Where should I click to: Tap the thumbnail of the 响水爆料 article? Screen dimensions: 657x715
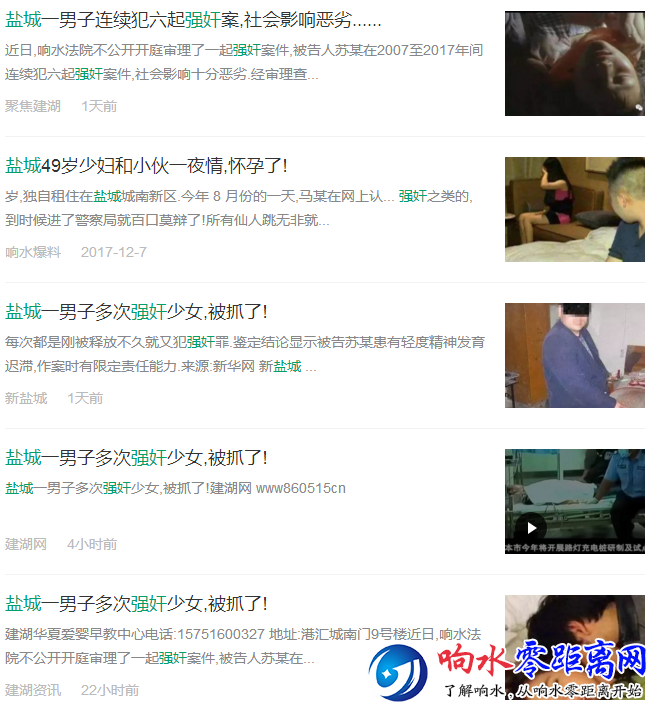574,209
